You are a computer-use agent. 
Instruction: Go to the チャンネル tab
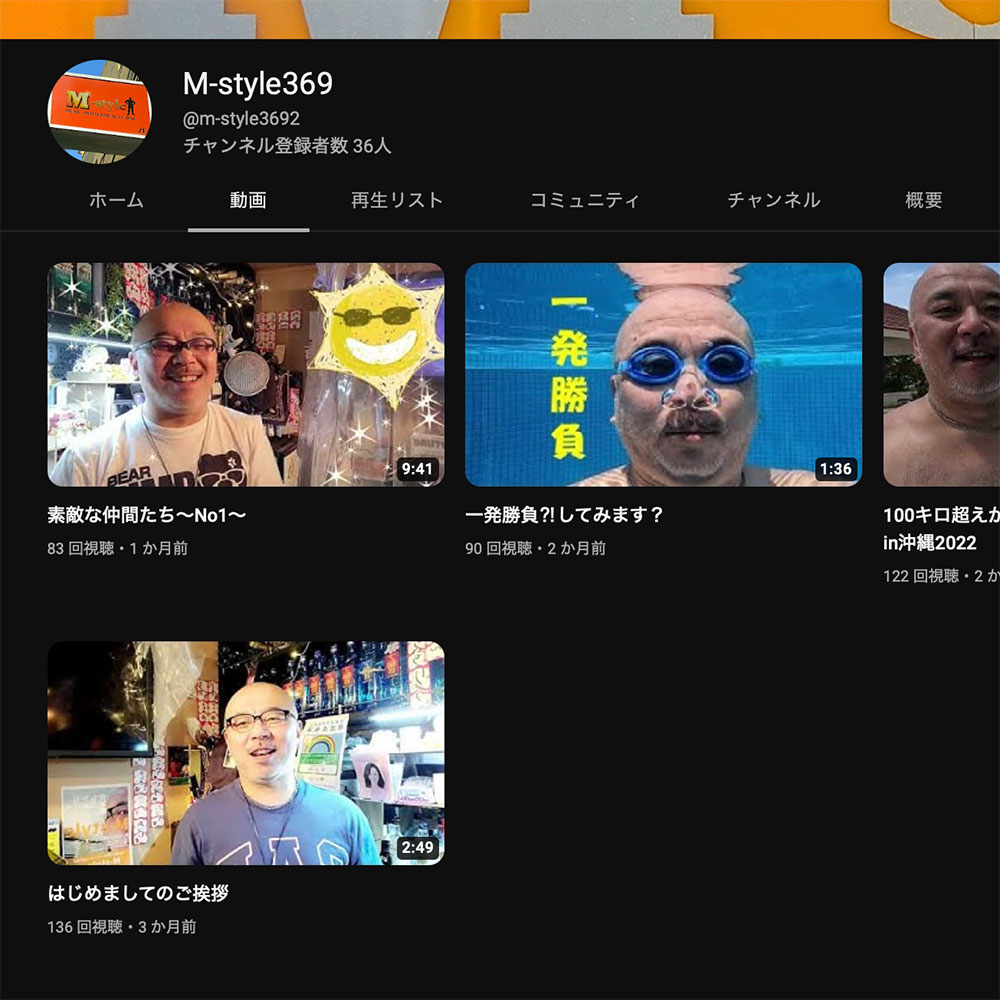(773, 200)
